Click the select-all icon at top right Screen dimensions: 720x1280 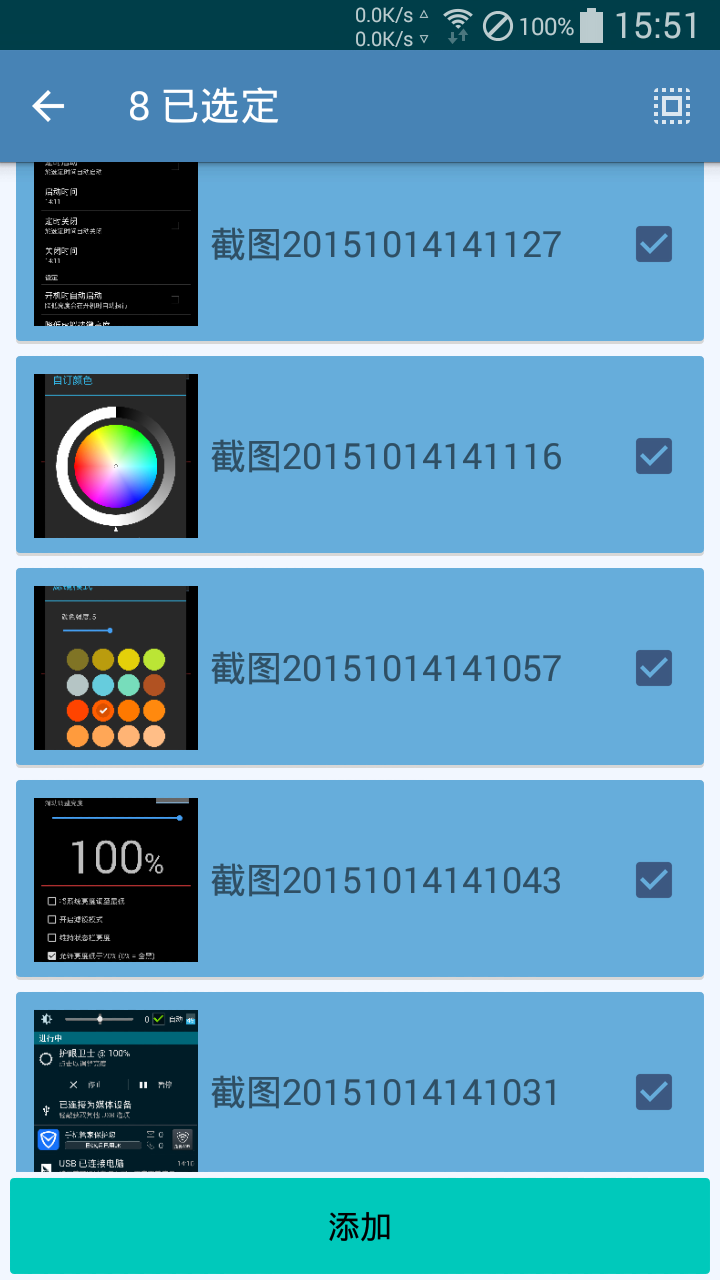[671, 105]
